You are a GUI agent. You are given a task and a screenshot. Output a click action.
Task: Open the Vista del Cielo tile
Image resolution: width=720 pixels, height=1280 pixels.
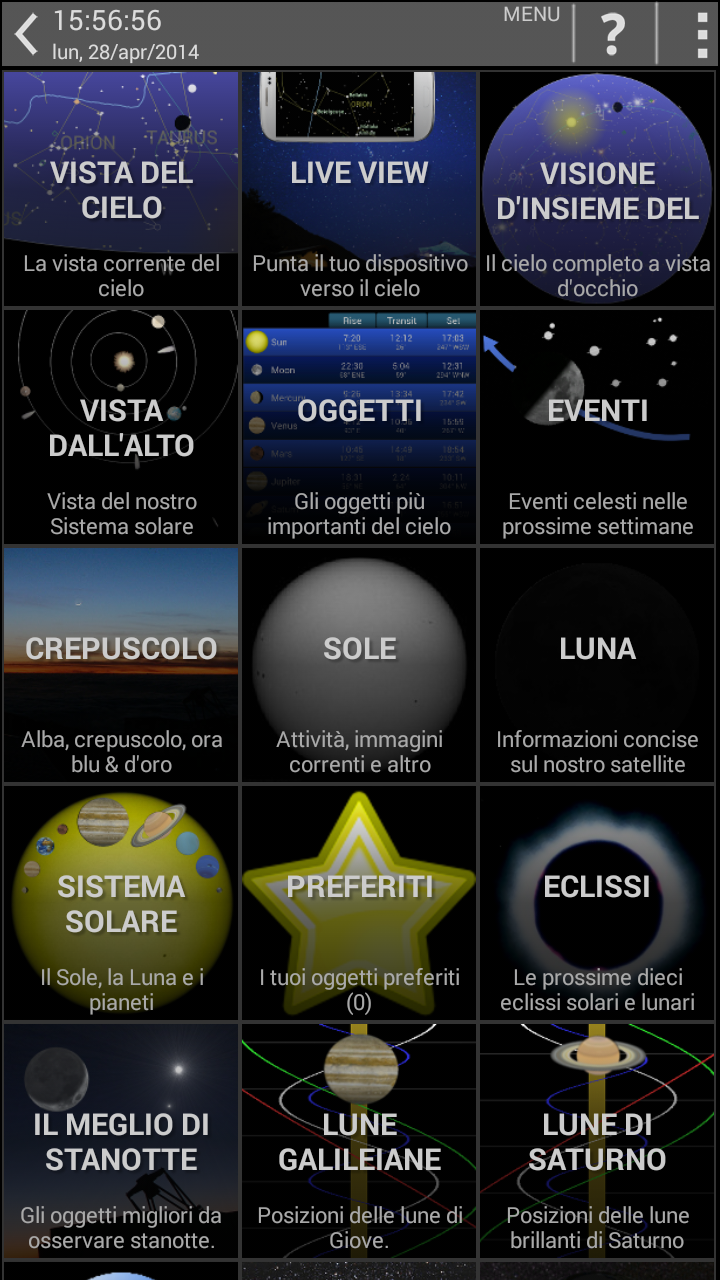(x=121, y=189)
